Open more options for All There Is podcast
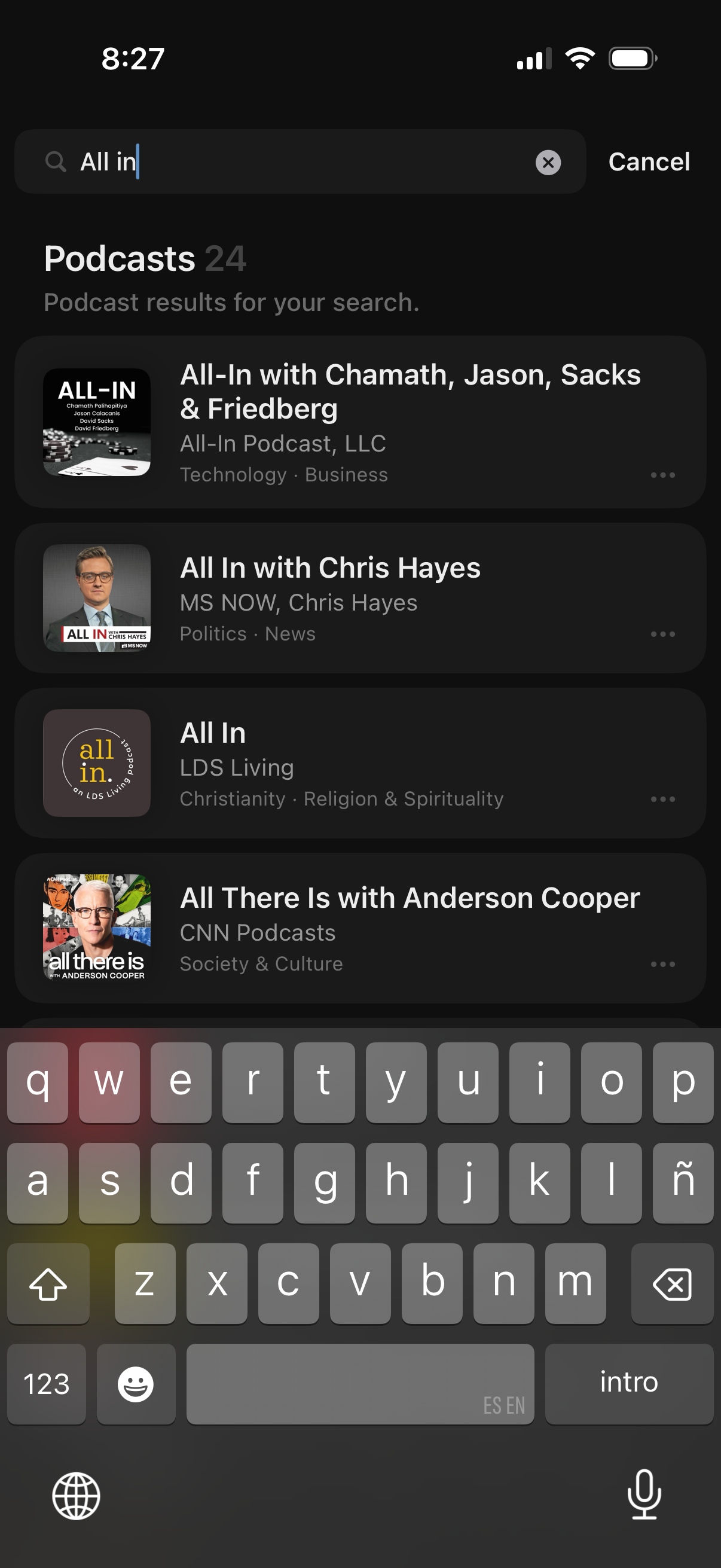This screenshot has height=1568, width=721. [662, 964]
